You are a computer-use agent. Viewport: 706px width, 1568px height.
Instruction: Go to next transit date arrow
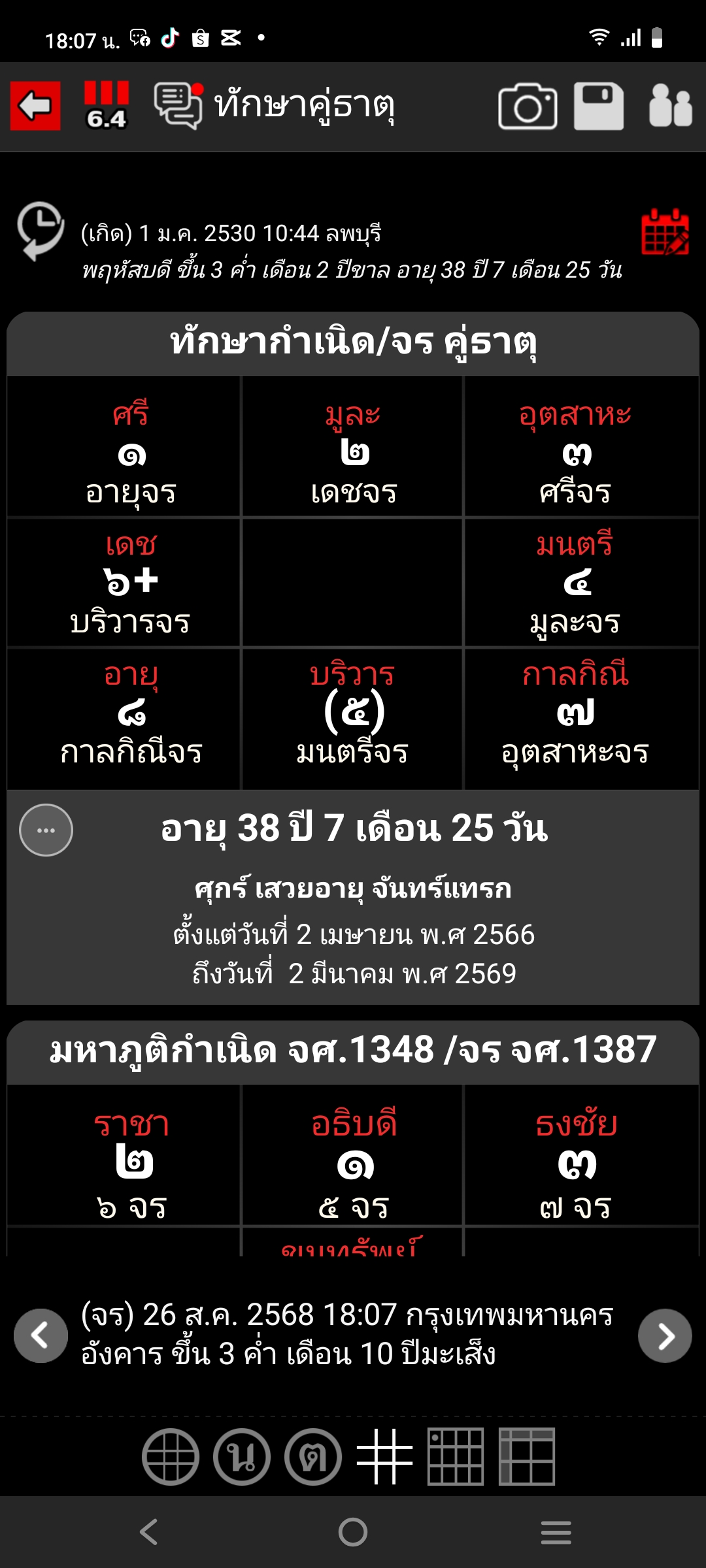pyautogui.click(x=665, y=1335)
